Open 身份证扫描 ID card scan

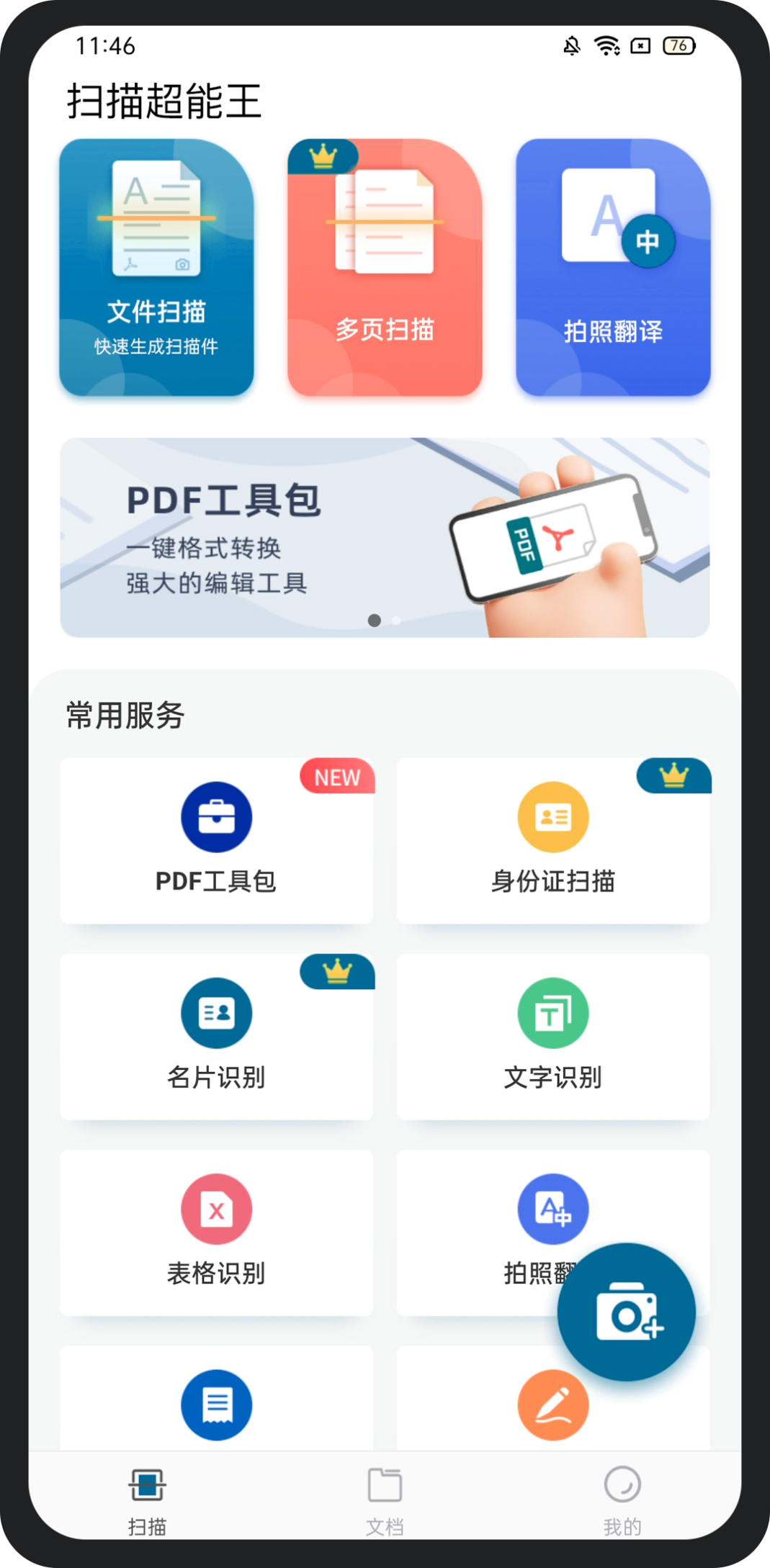pos(553,840)
